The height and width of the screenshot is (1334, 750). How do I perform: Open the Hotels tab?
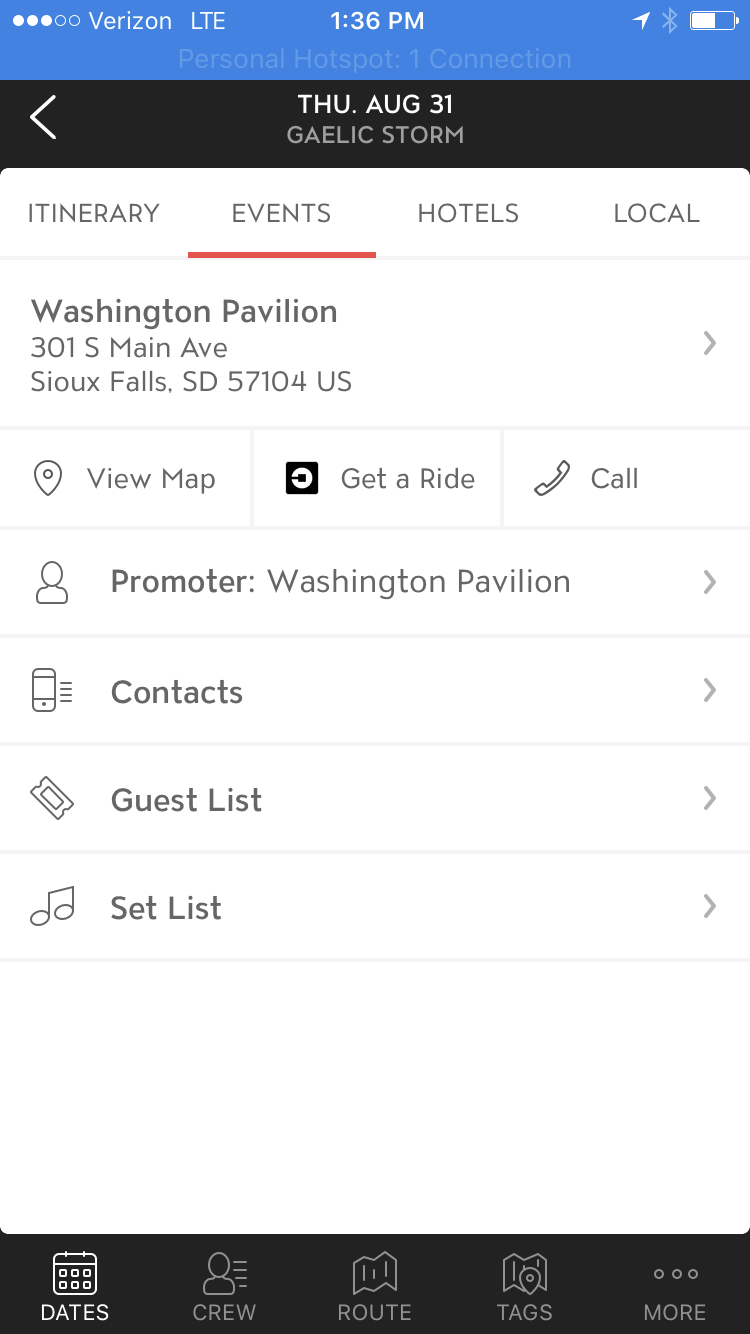[468, 213]
